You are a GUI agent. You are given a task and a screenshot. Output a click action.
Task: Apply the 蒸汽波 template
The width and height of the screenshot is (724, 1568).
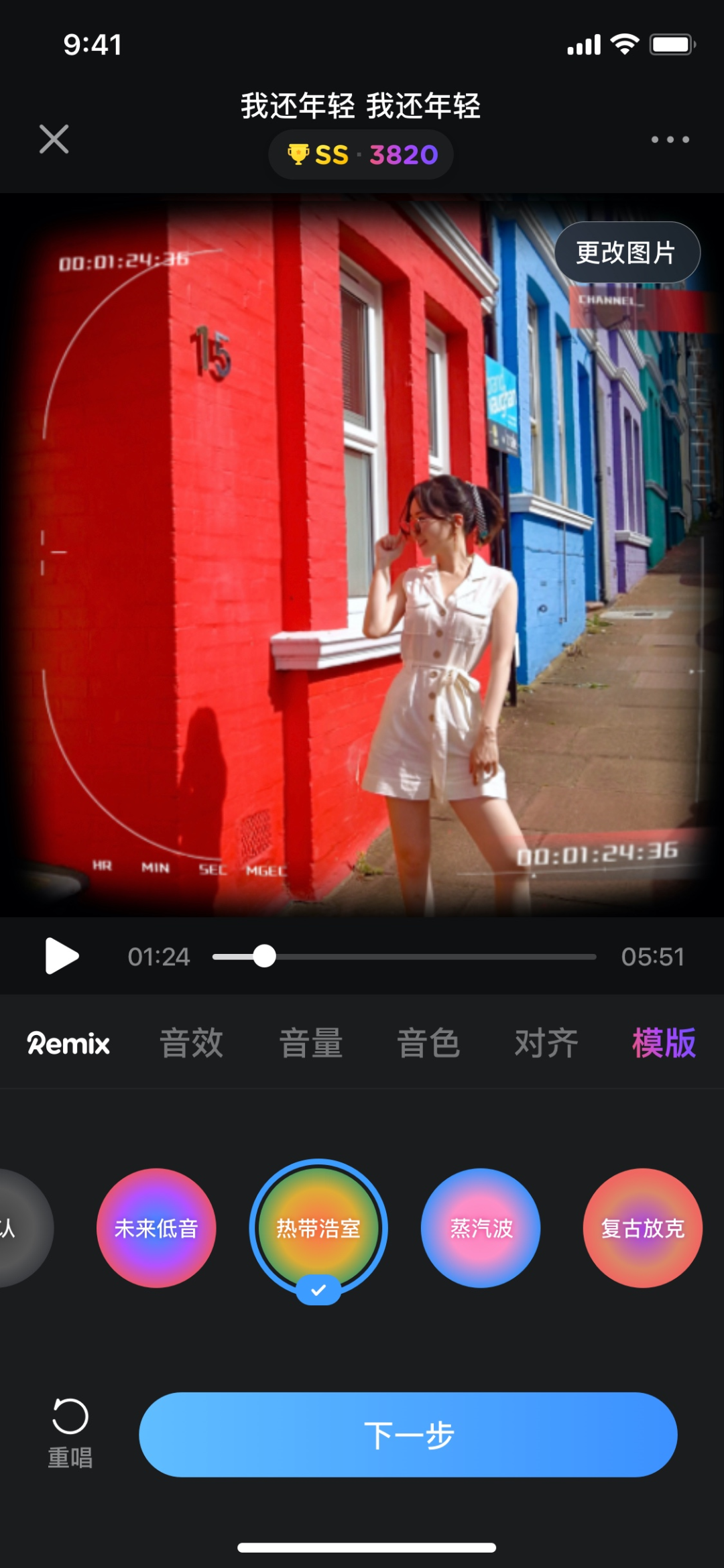pyautogui.click(x=481, y=1228)
